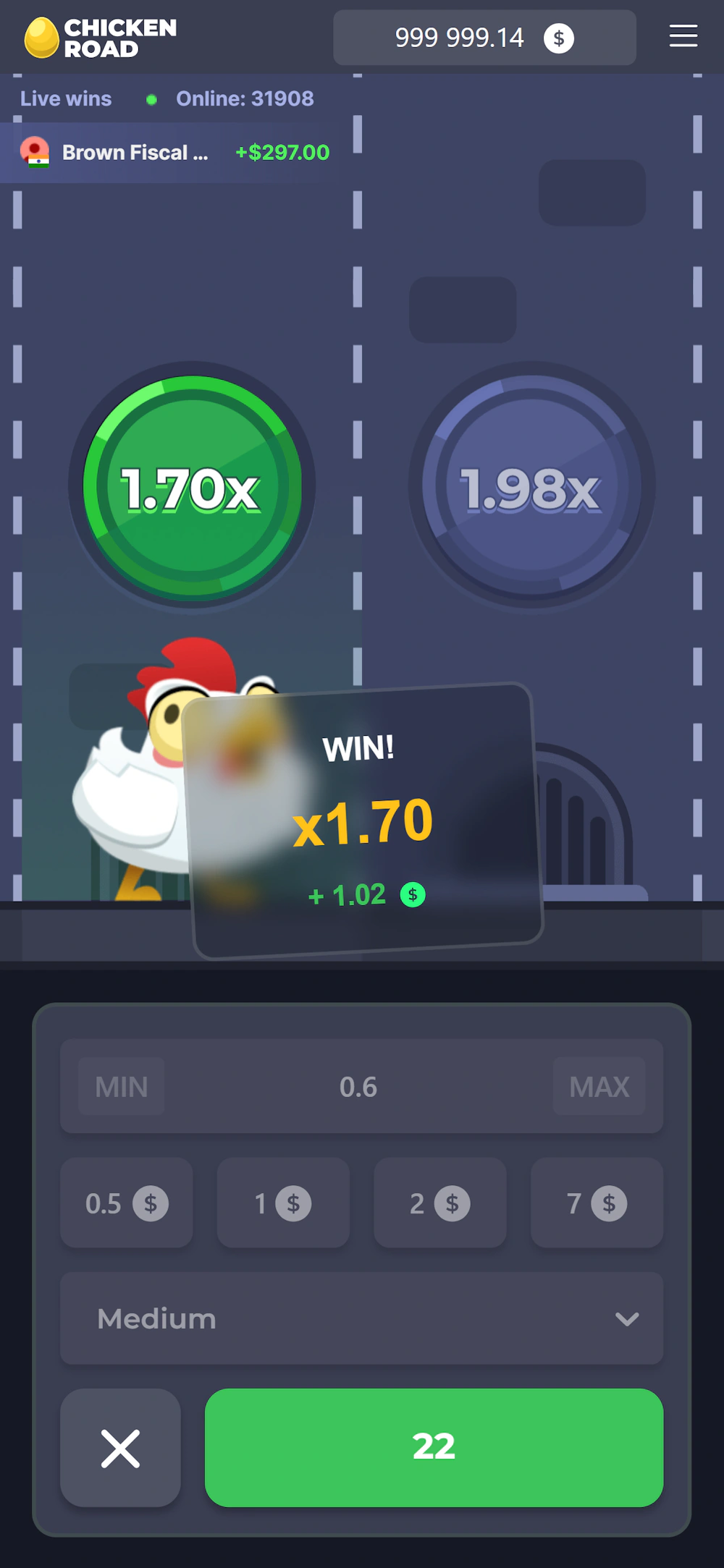Screen dimensions: 724x1568
Task: Open the currency dollar icon in the balance bar
Action: click(x=558, y=38)
